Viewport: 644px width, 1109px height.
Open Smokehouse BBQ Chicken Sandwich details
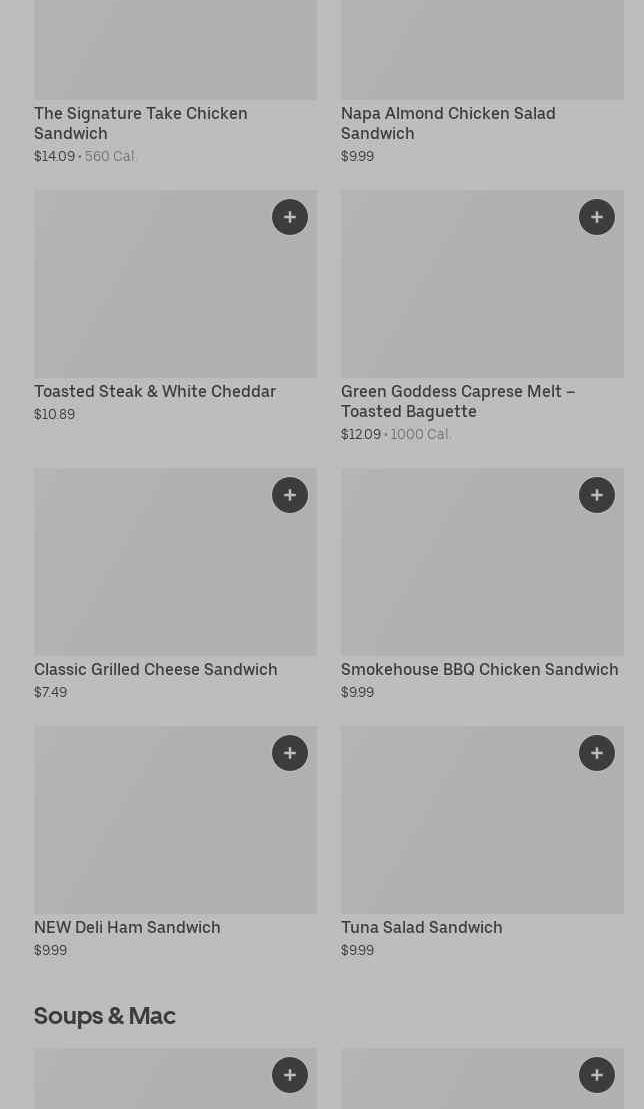pos(479,670)
